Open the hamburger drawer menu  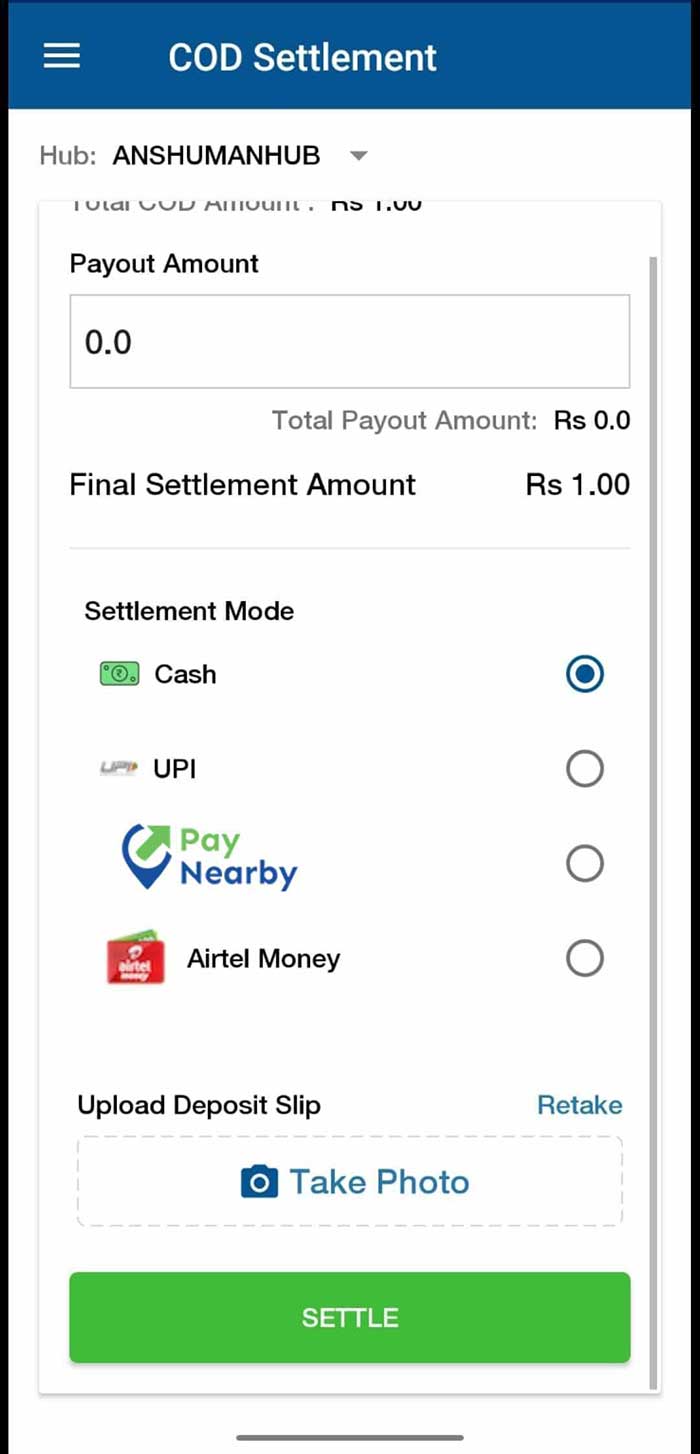point(62,56)
